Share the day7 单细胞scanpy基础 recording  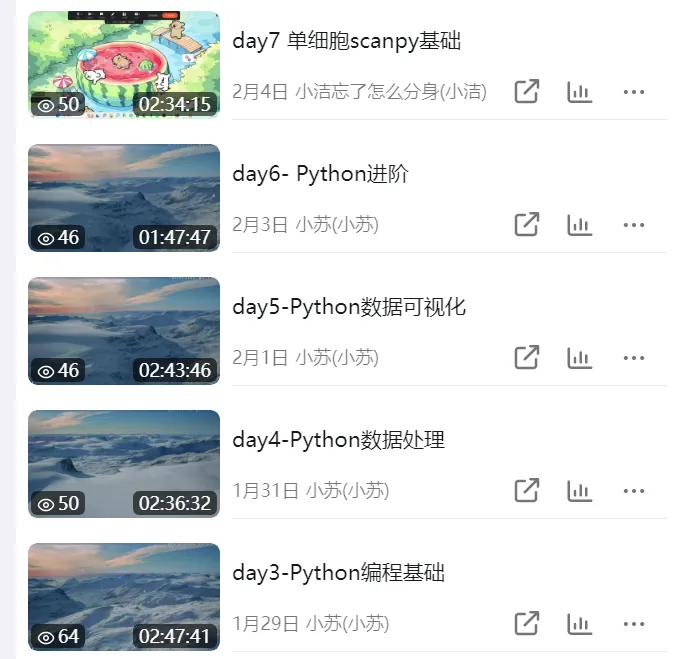[x=527, y=92]
